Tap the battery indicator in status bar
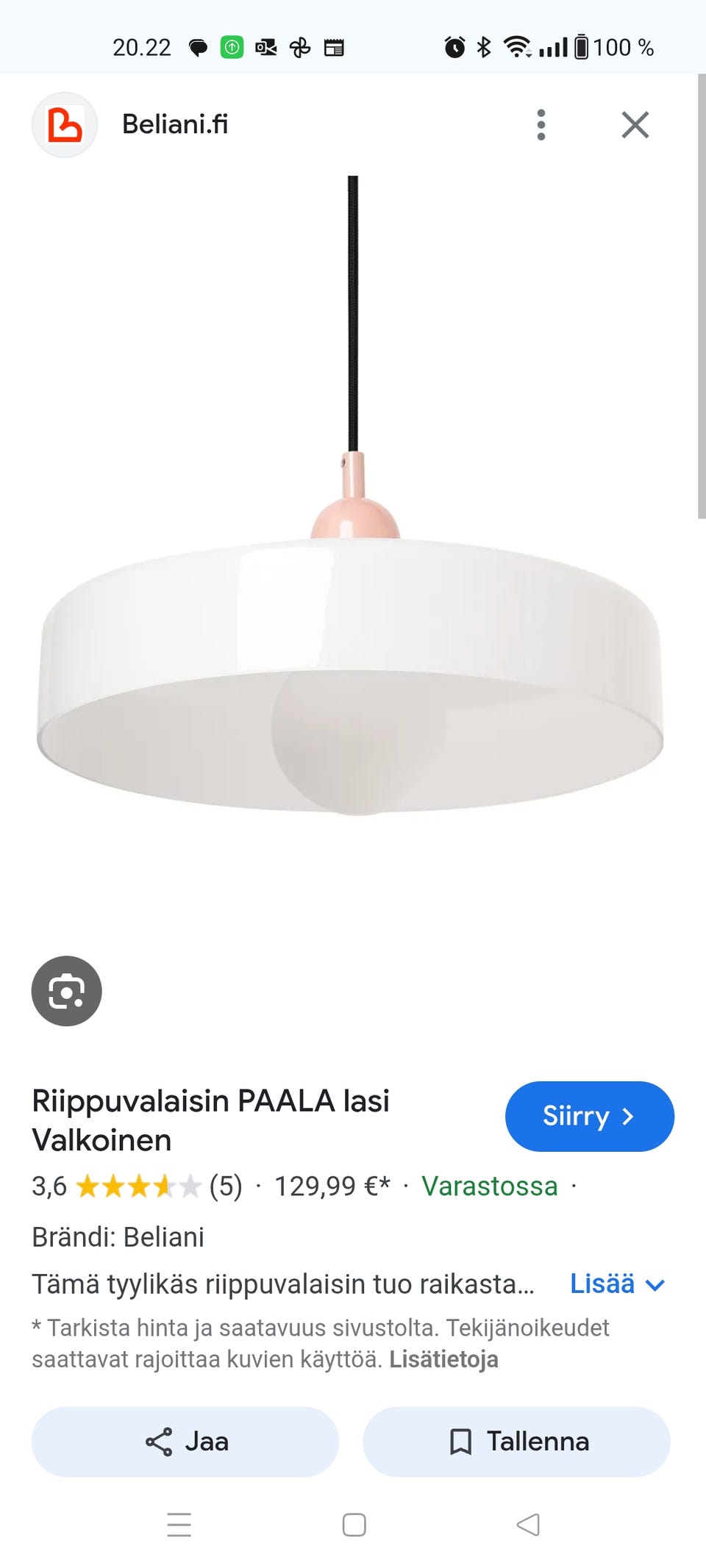Viewport: 706px width, 1568px height. tap(582, 46)
